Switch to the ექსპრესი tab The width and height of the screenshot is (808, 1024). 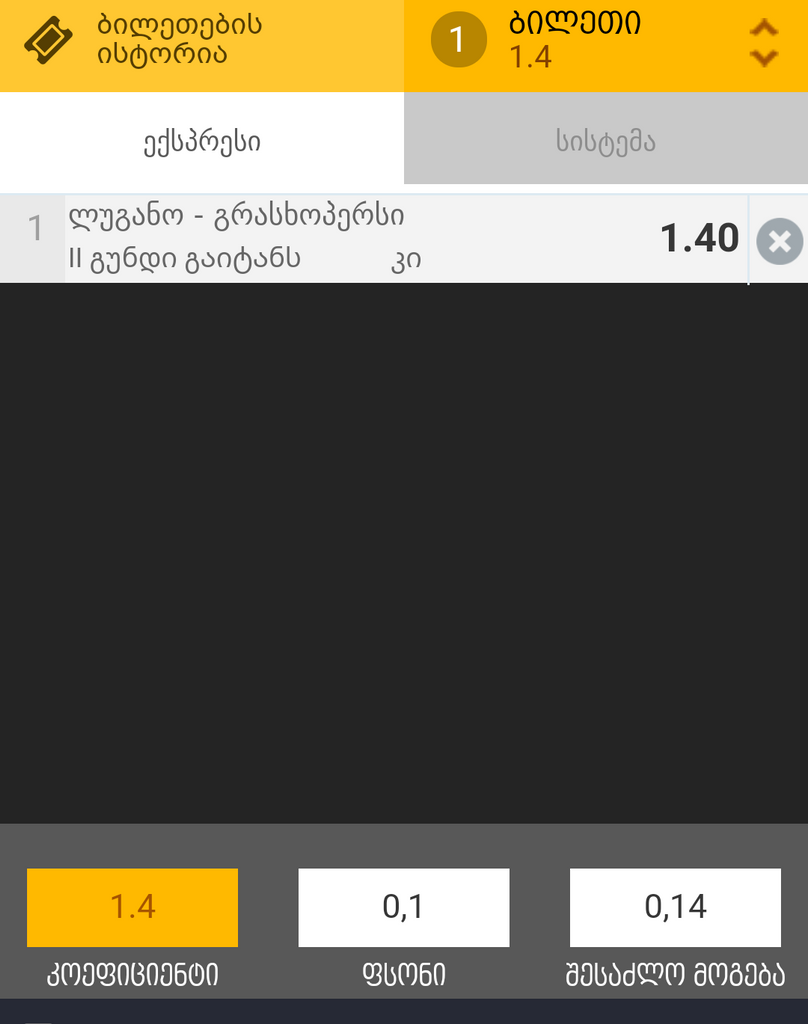(x=201, y=141)
